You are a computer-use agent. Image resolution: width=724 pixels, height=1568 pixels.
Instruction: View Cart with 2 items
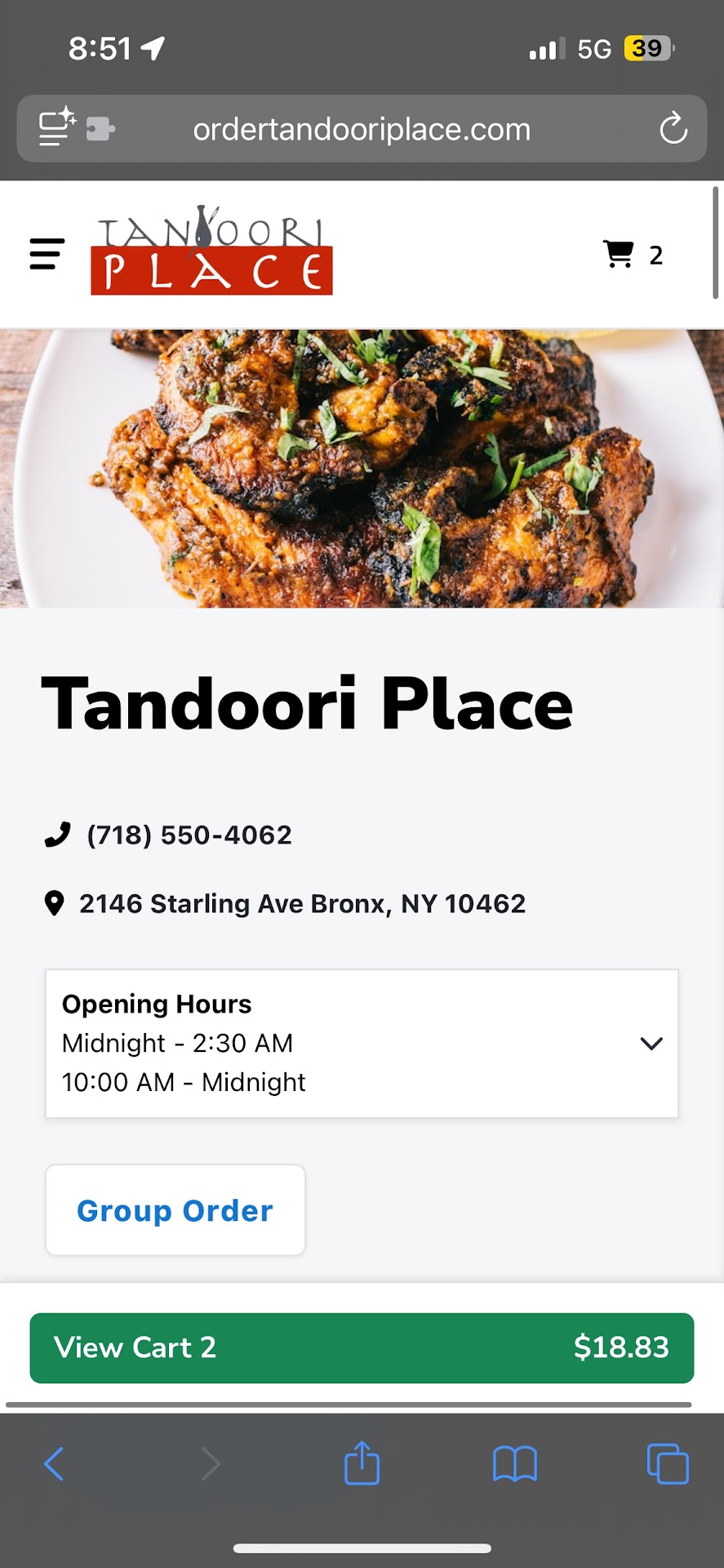pos(362,1347)
